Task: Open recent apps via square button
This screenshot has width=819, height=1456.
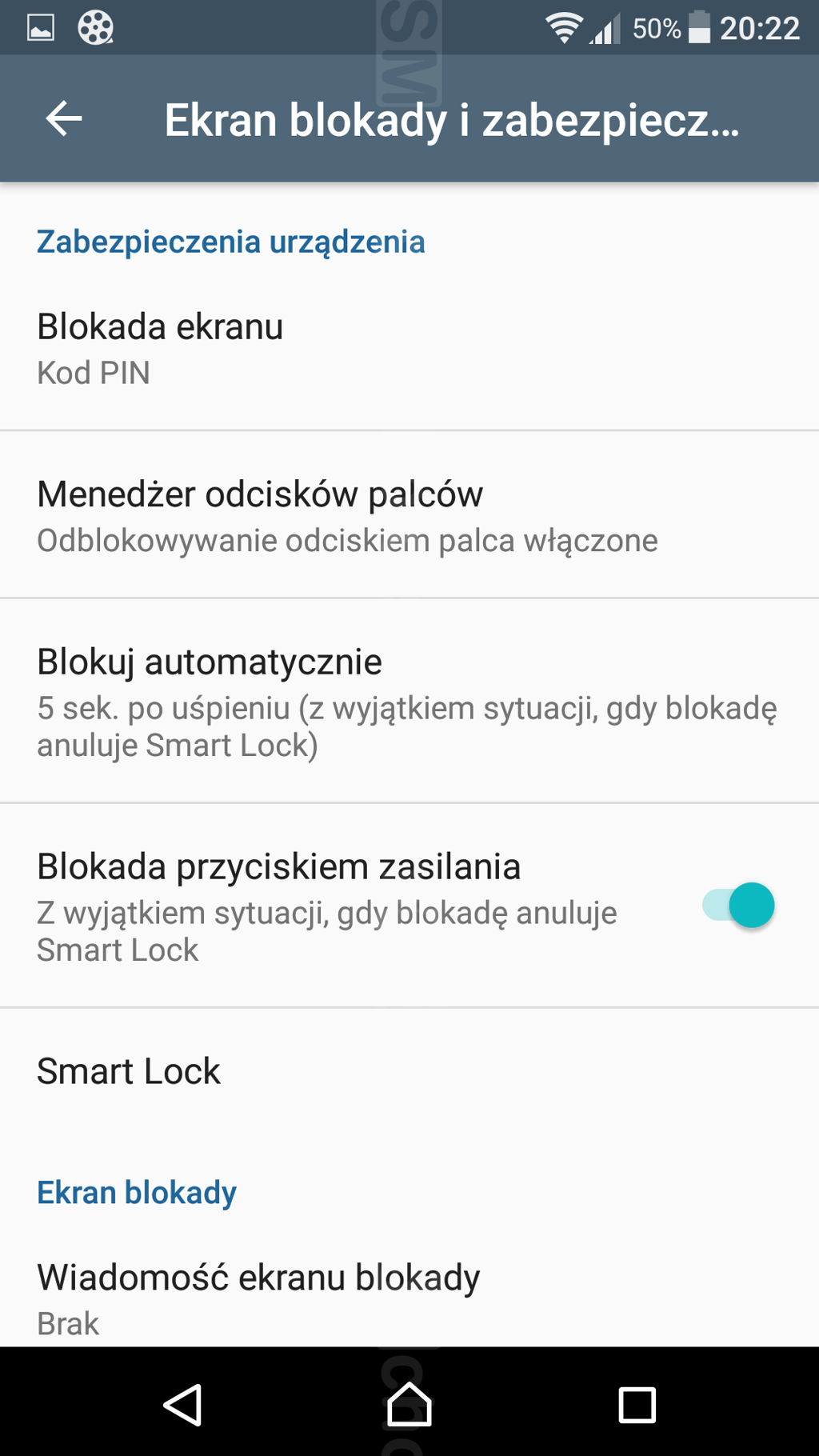Action: (637, 1405)
